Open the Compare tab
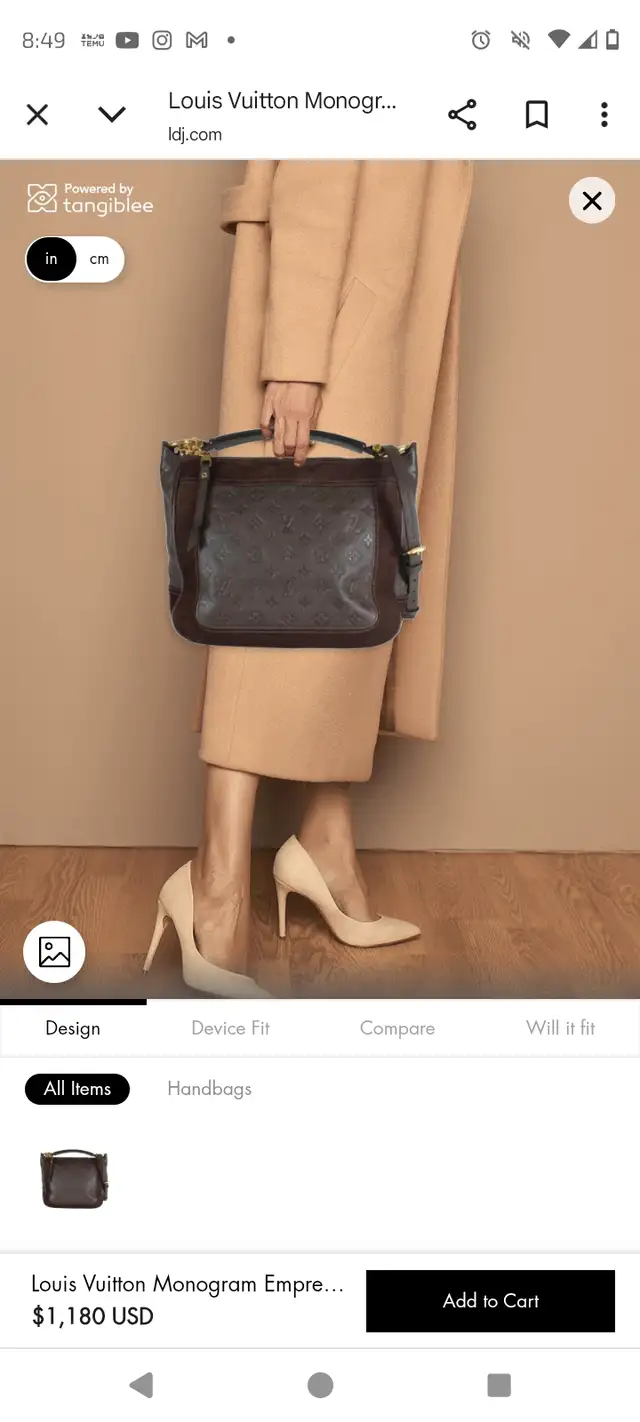Image resolution: width=640 pixels, height=1422 pixels. pos(397,1028)
